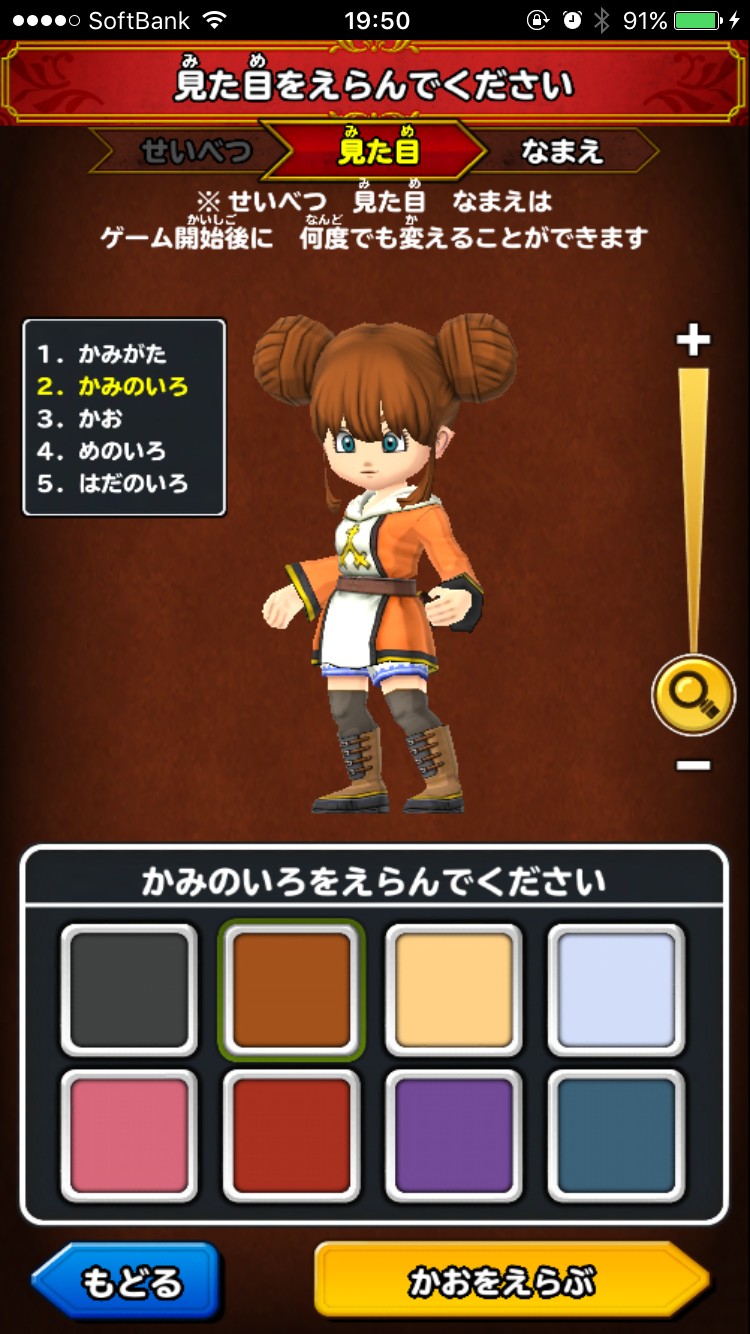
Task: Zoom out with the minus icon
Action: tap(693, 766)
